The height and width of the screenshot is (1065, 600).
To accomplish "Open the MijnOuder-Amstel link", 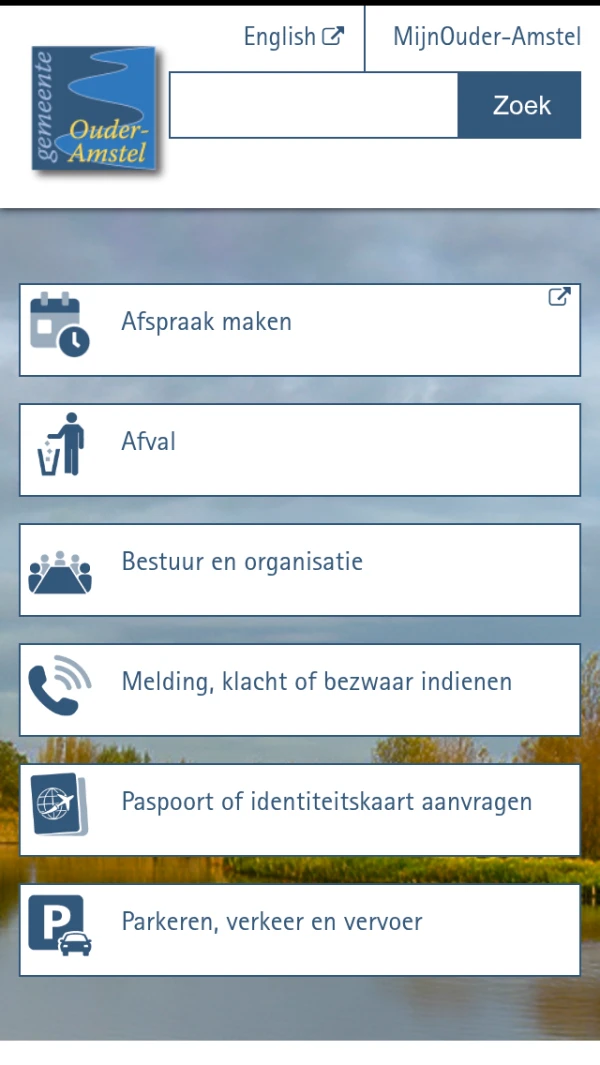I will pyautogui.click(x=486, y=37).
